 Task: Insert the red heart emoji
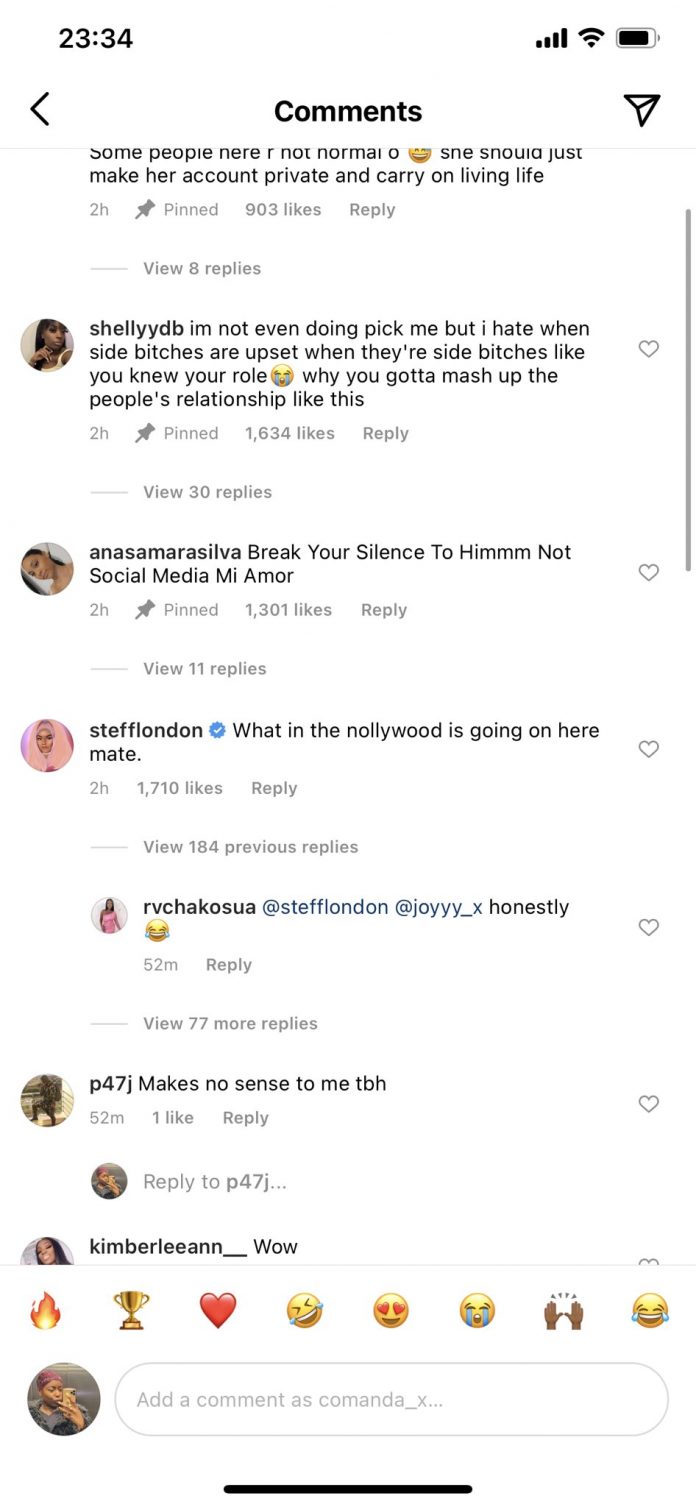pos(218,1310)
